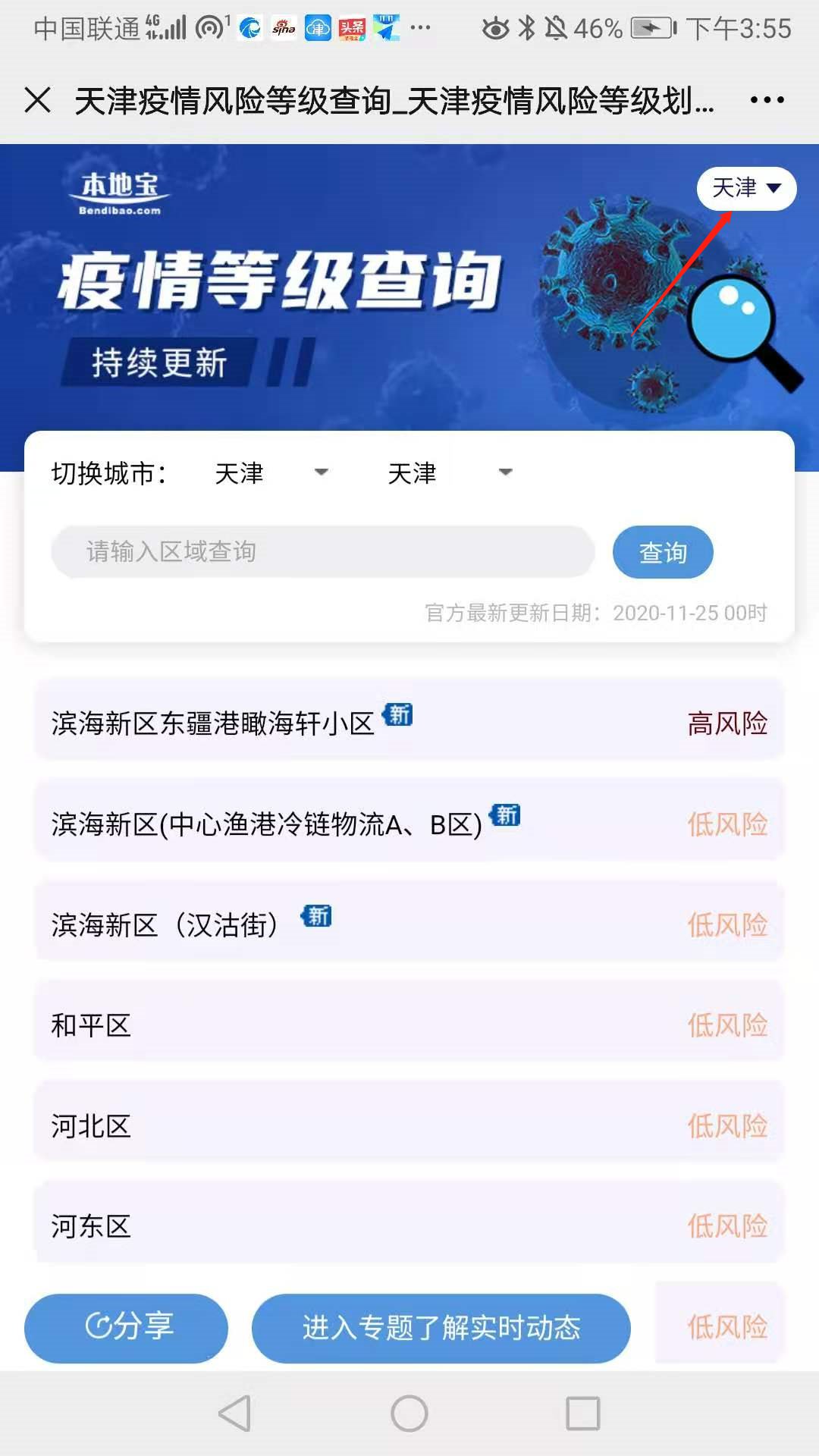
Task: Open recent apps from navigation bar
Action: pyautogui.click(x=582, y=1414)
